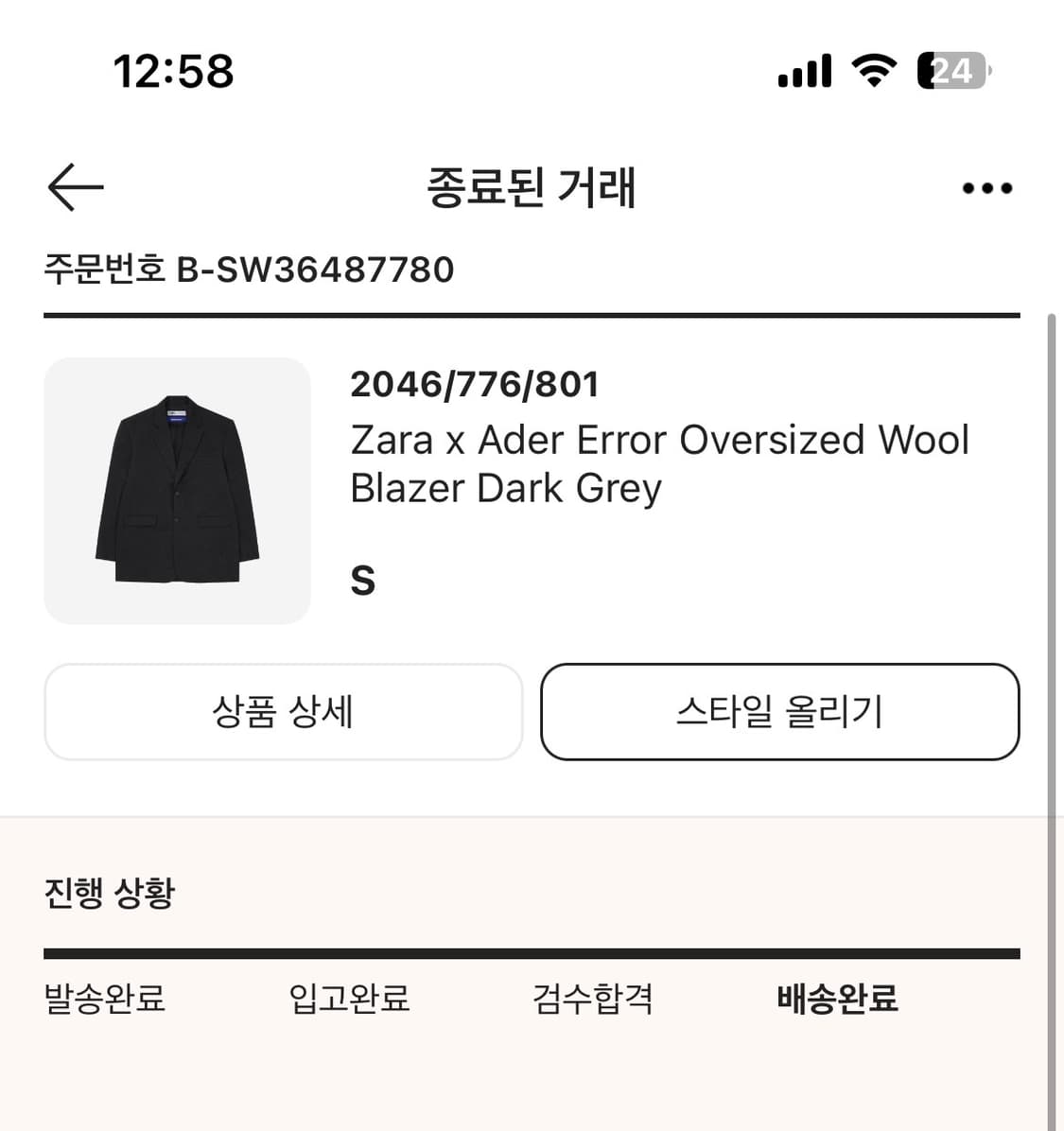Tap the Zara x Ader Error product name
The height and width of the screenshot is (1131, 1064).
pyautogui.click(x=660, y=462)
